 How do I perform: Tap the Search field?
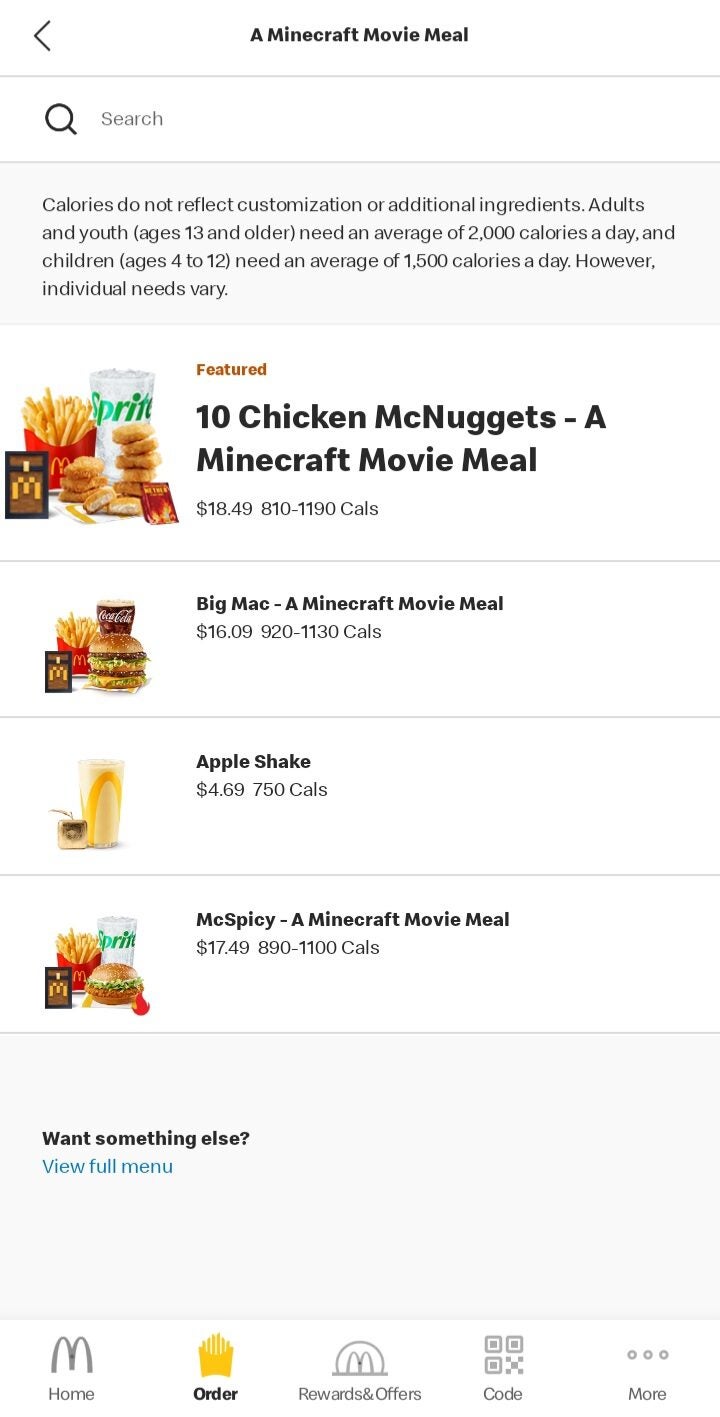tap(360, 119)
